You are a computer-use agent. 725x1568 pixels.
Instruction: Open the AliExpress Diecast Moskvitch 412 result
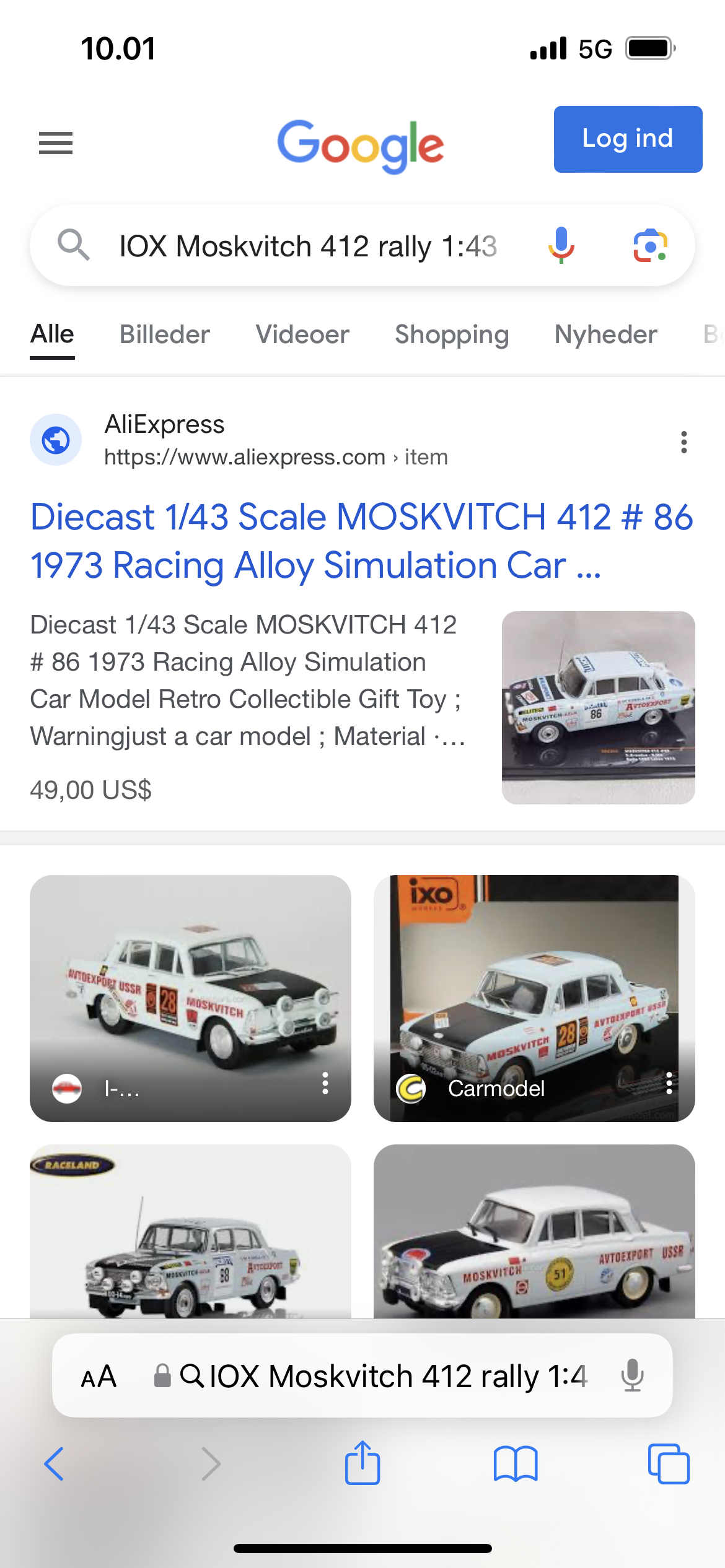point(361,541)
